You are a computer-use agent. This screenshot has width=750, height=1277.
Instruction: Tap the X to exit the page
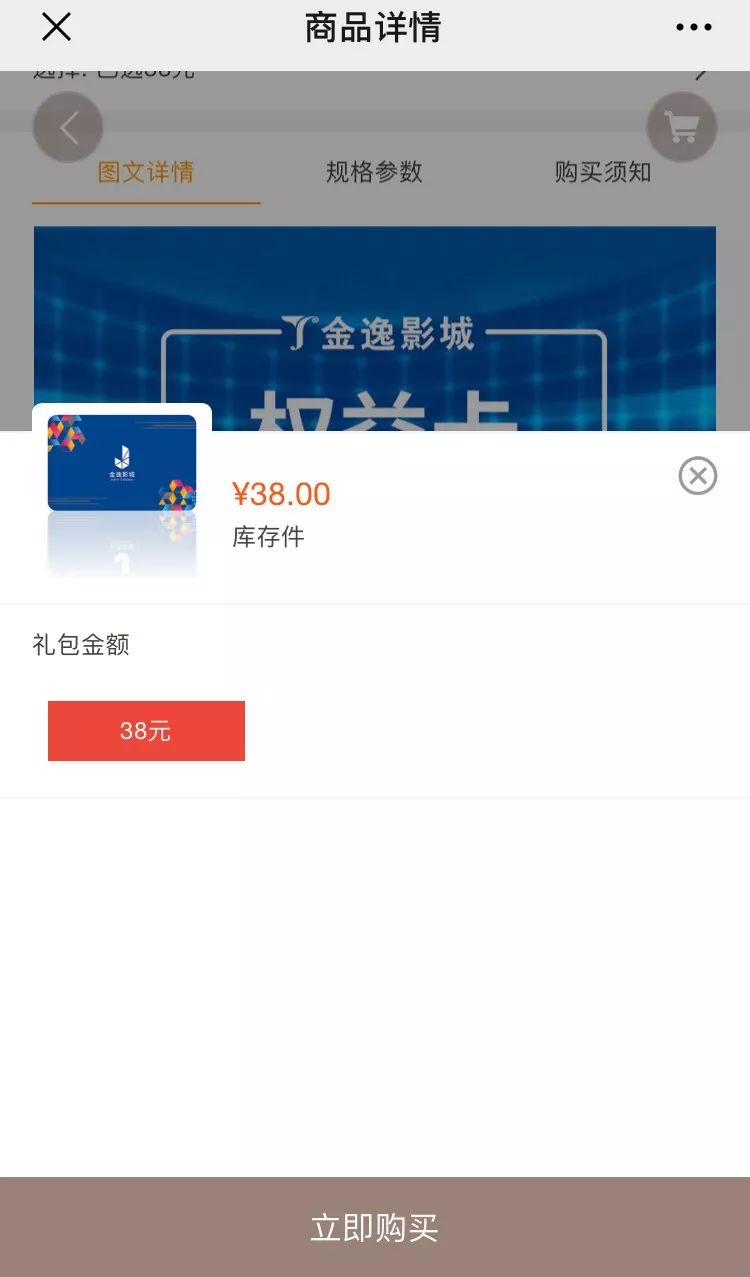[56, 27]
